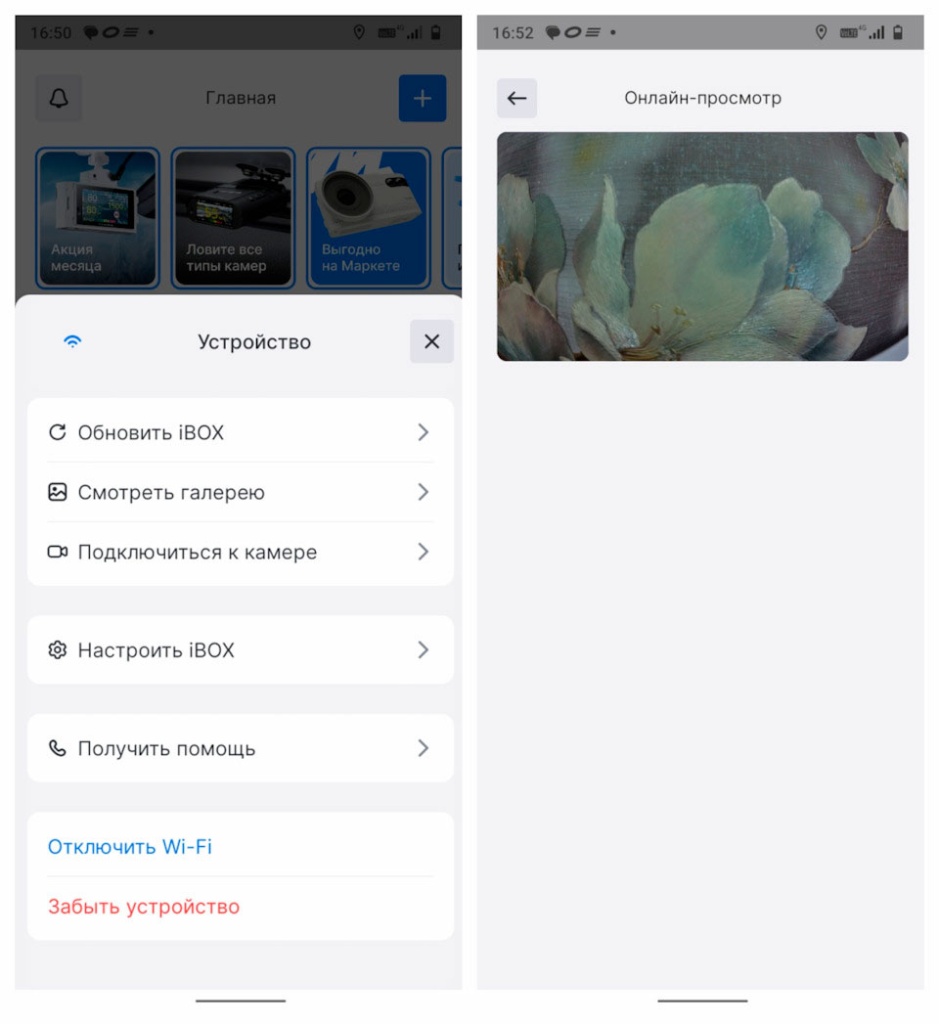The image size is (939, 1024).
Task: Go back from Онлайн-просмотр
Action: (517, 98)
